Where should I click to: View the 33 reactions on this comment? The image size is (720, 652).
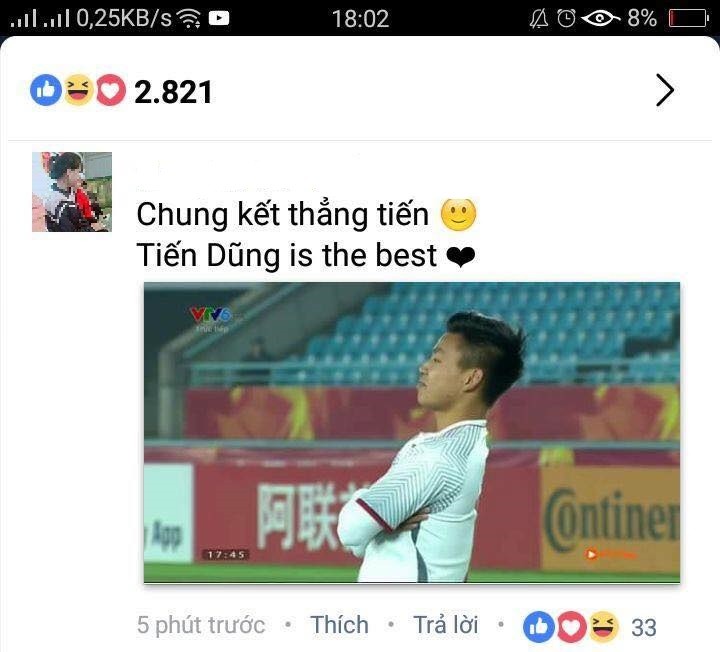590,627
